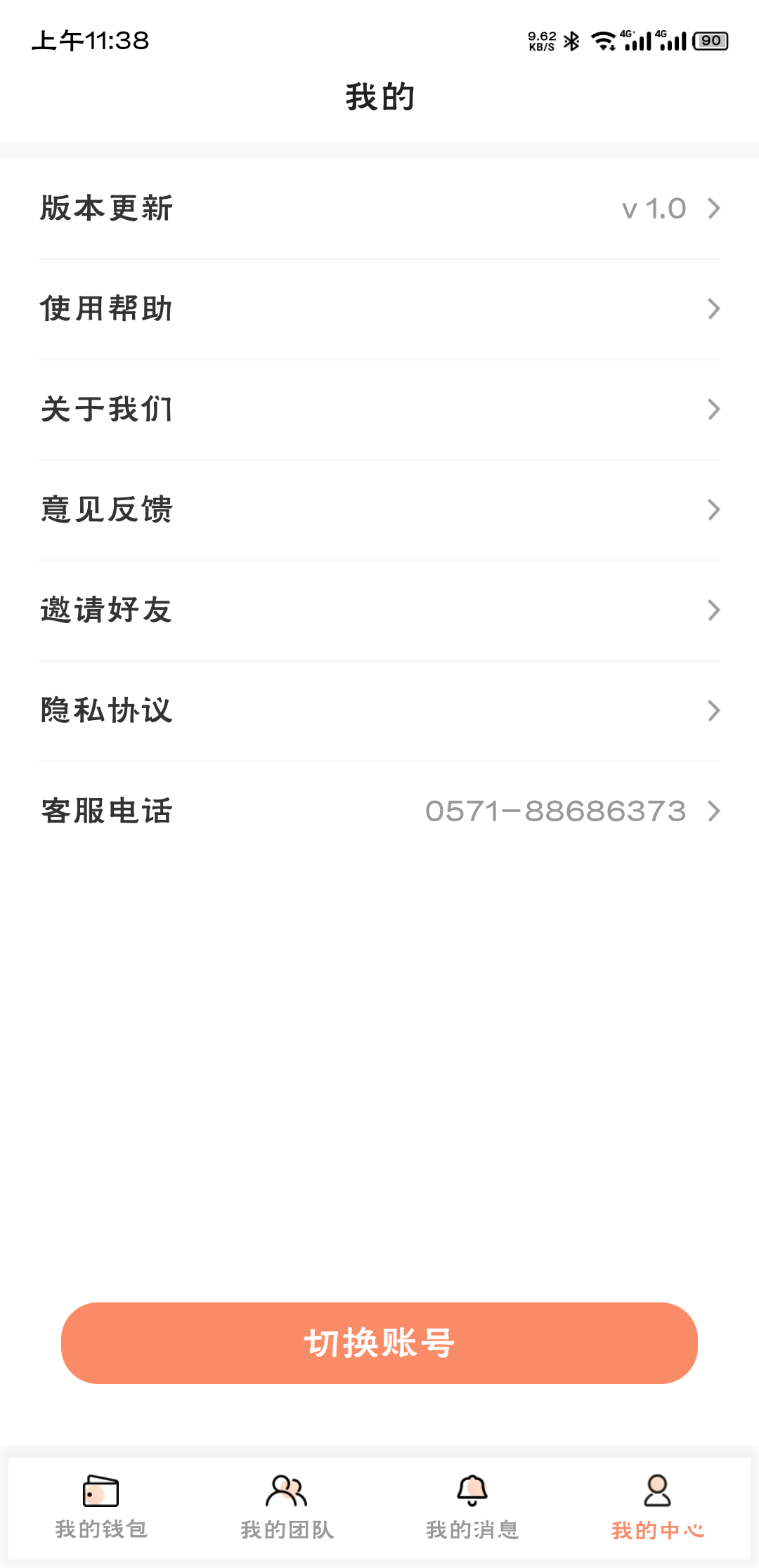
Task: Read the 隐私协议 privacy agreement
Action: 379,711
